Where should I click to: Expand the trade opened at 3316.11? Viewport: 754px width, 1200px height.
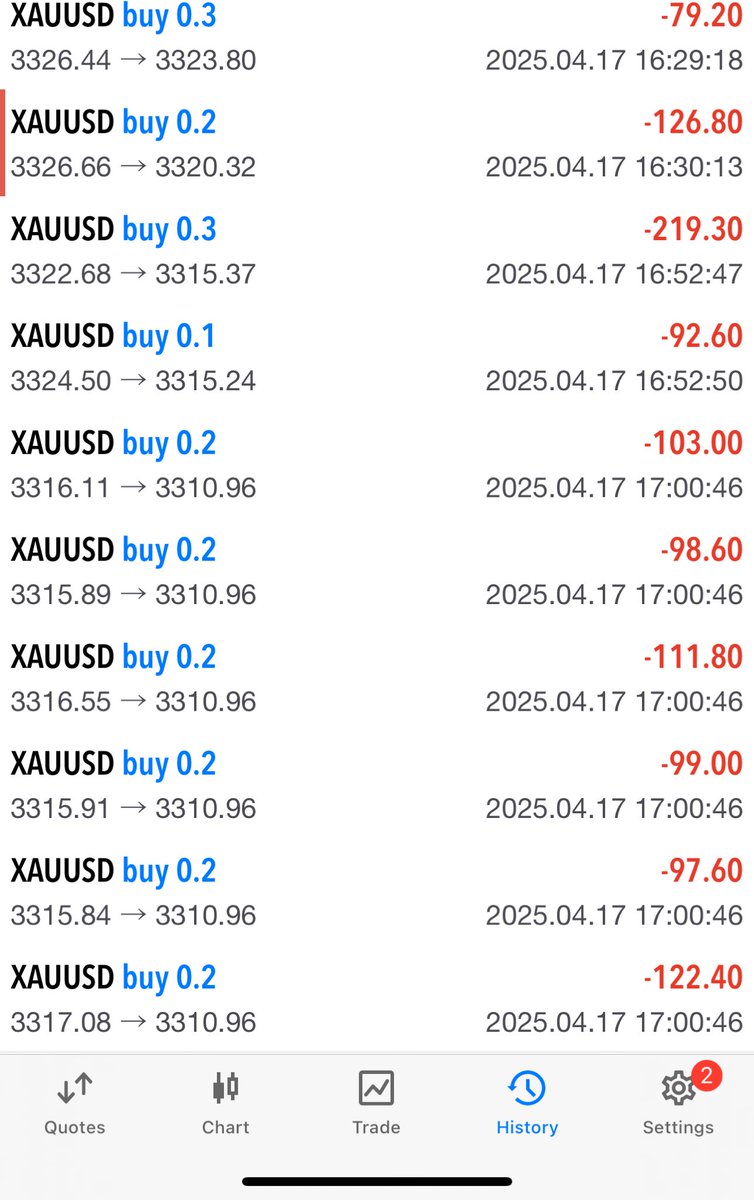click(x=377, y=464)
